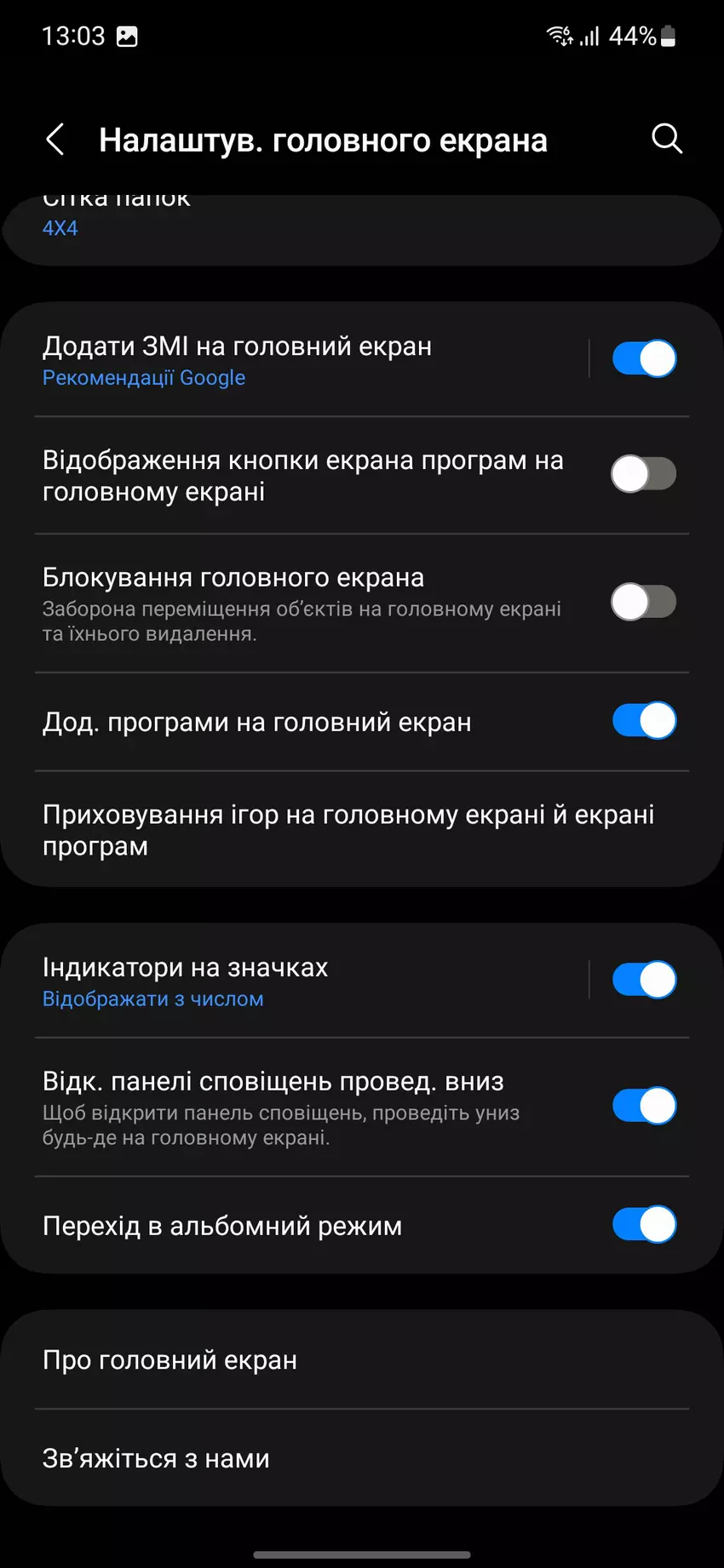
Task: Turn off Перехід в альбомний режим
Action: pos(644,1225)
